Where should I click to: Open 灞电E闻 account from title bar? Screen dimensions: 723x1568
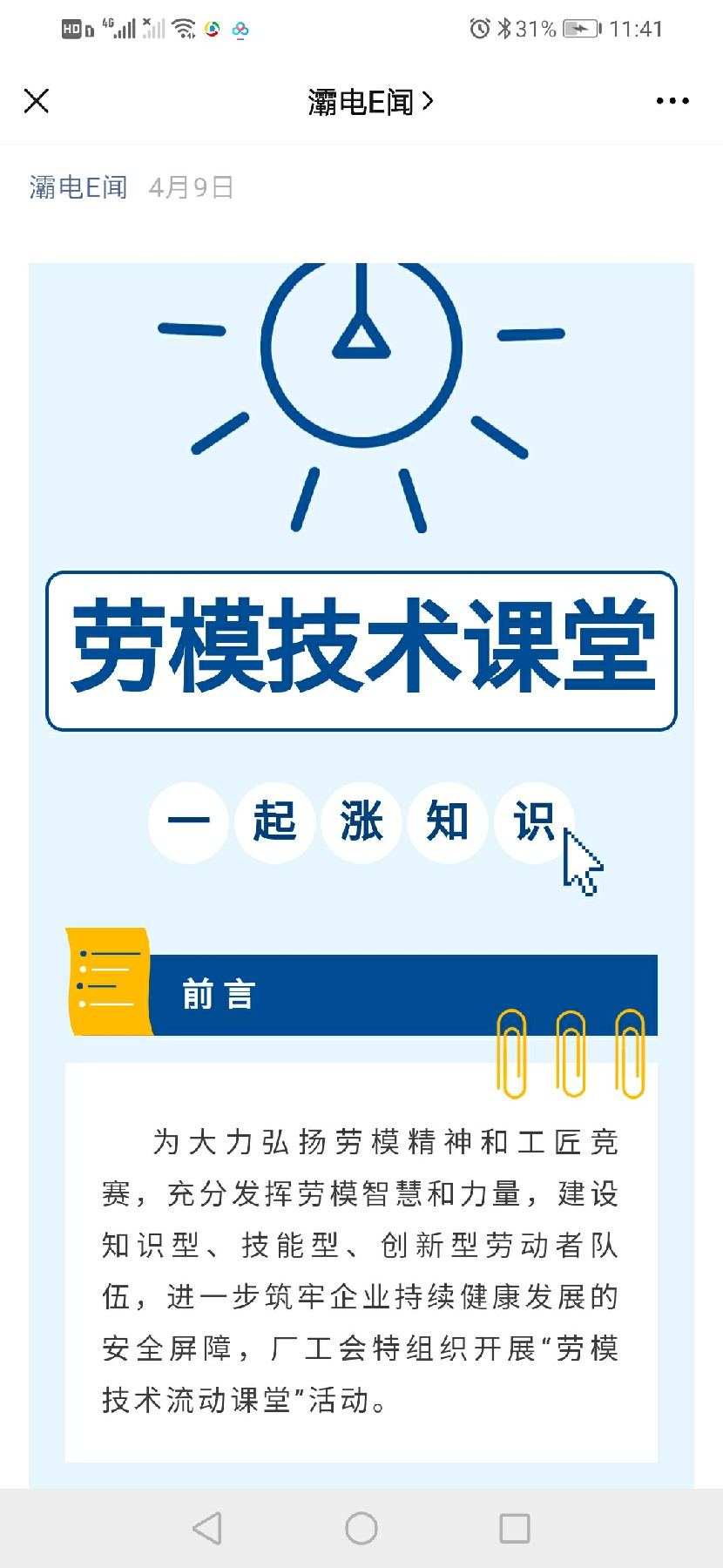[x=369, y=102]
